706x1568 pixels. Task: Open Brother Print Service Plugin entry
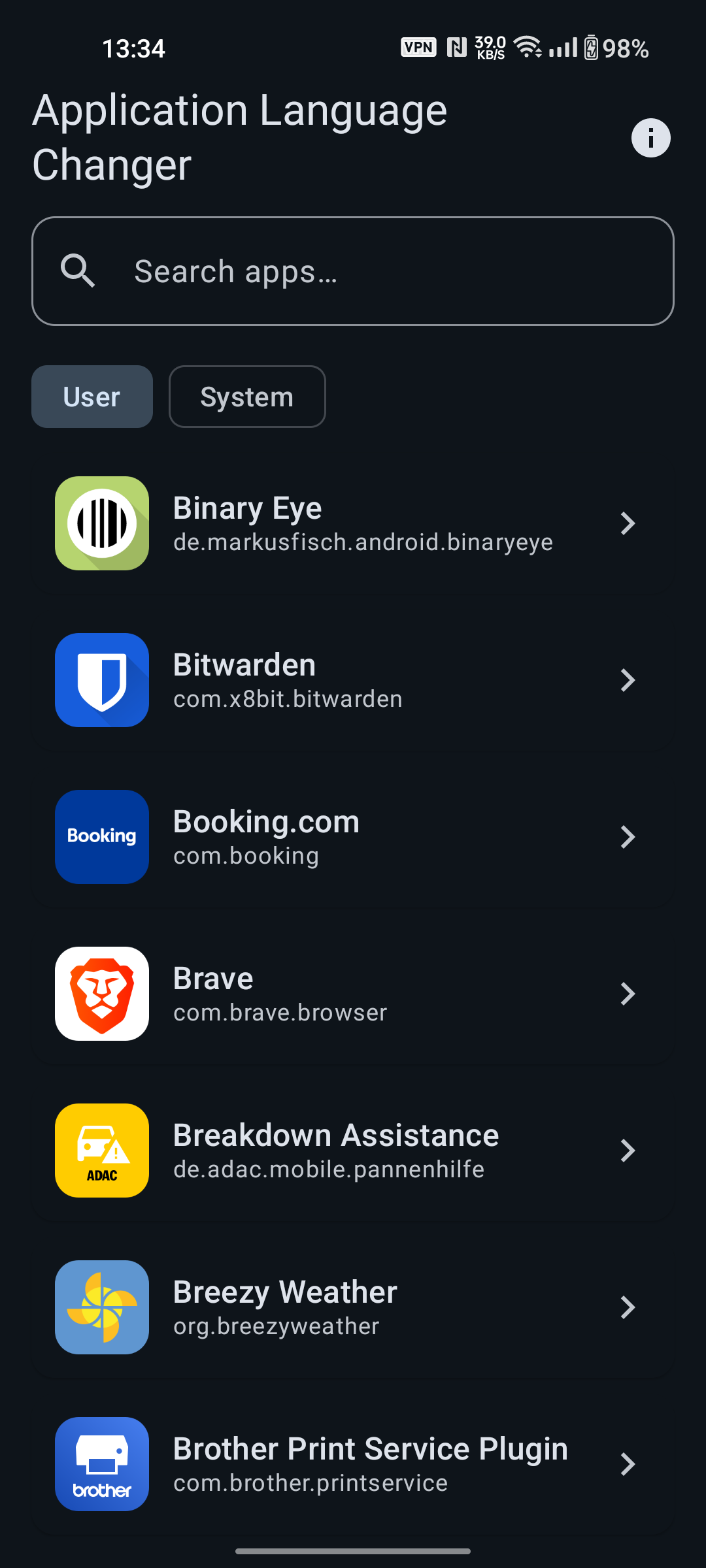pyautogui.click(x=353, y=1464)
